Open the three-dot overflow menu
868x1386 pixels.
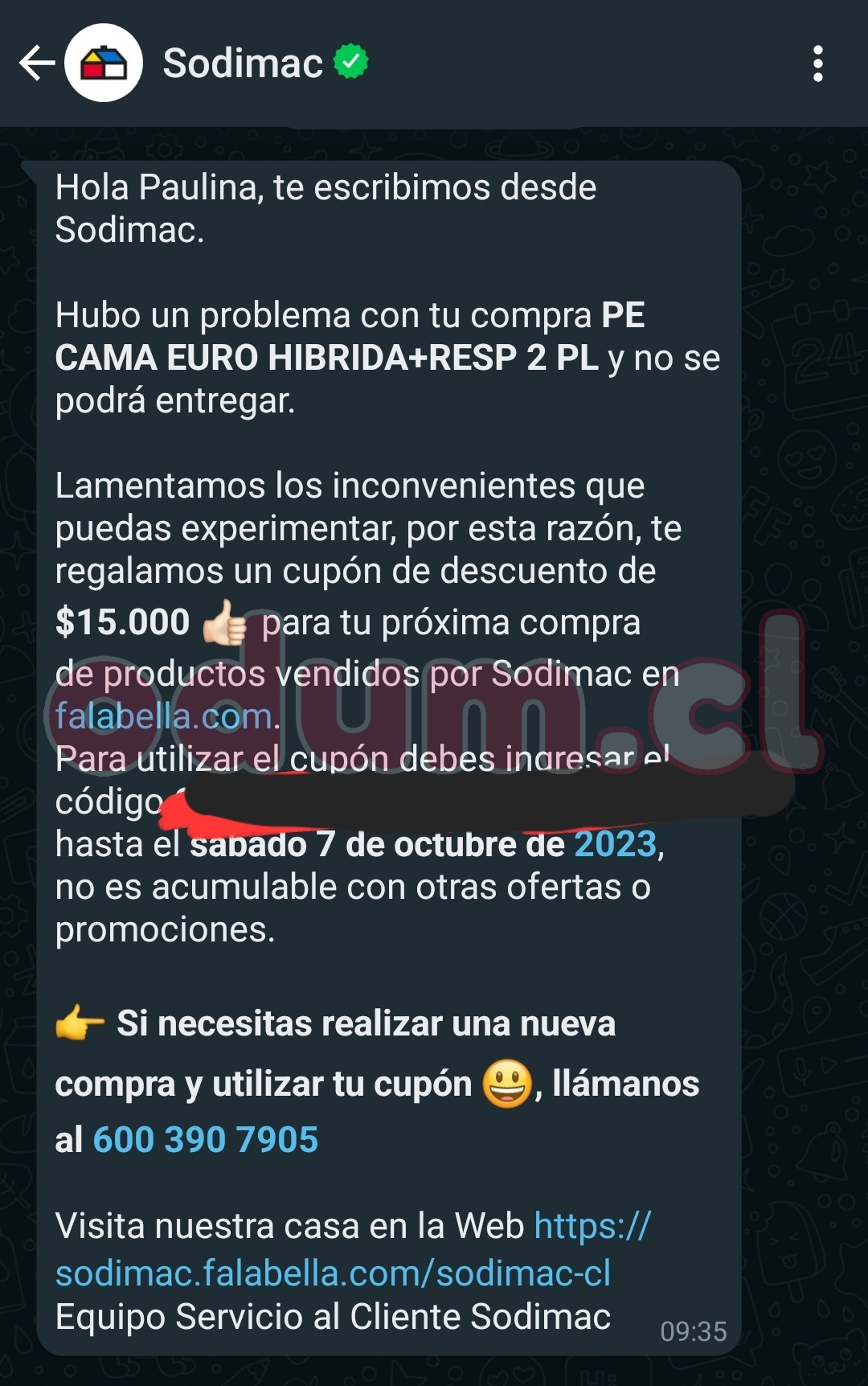817,64
